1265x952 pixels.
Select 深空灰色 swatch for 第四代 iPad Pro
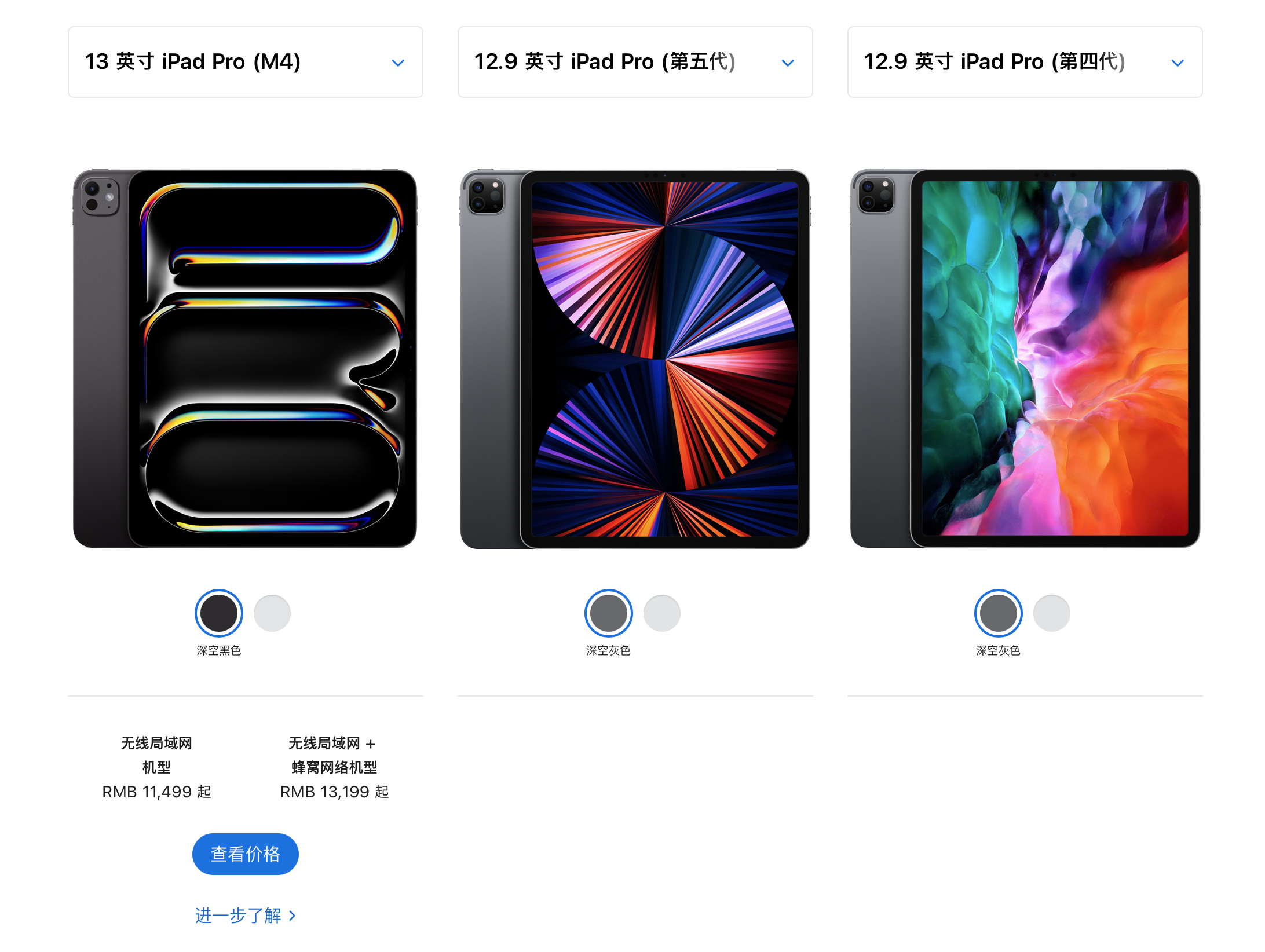coord(998,613)
